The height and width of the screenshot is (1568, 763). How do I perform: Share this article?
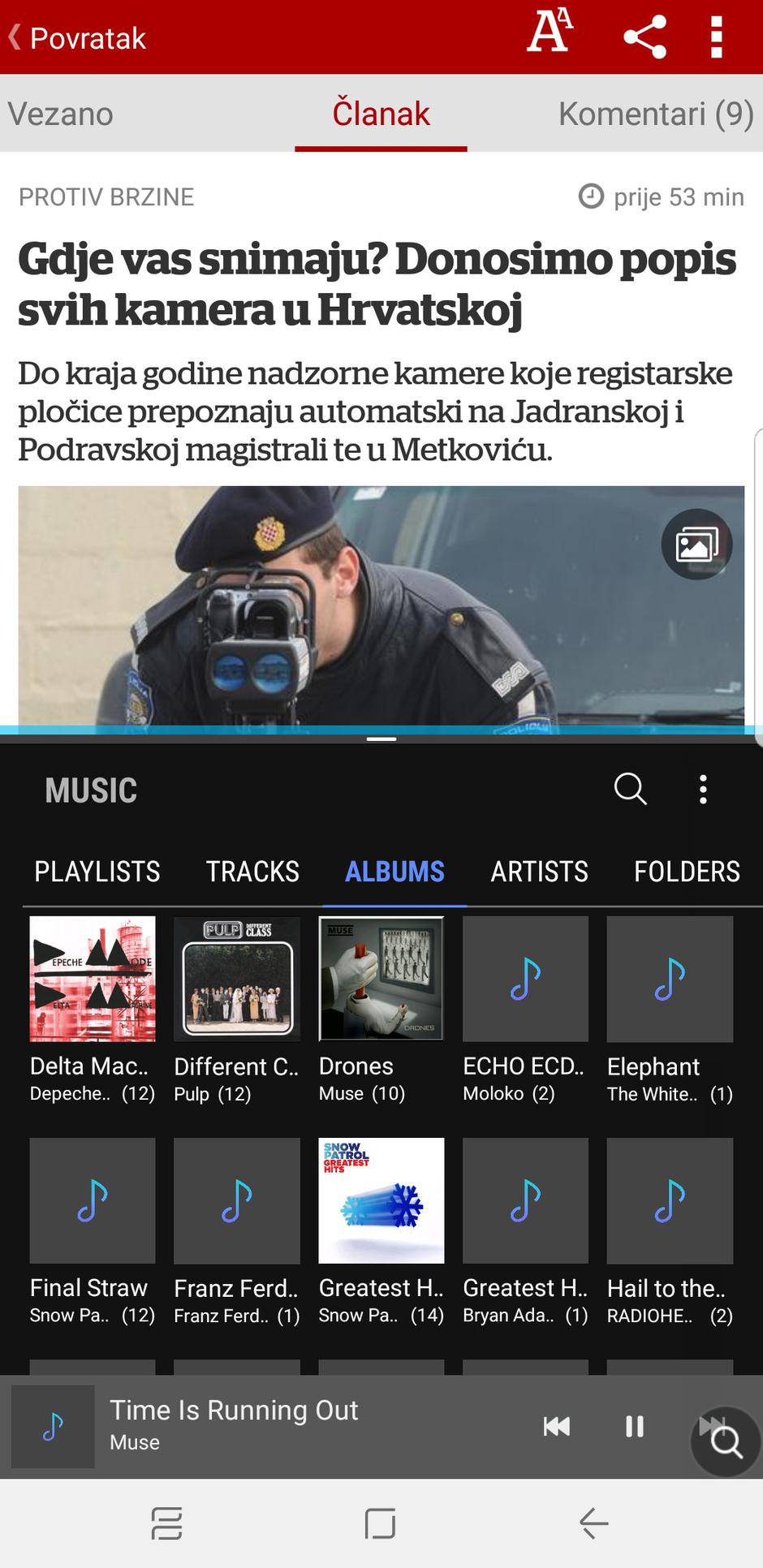(644, 37)
